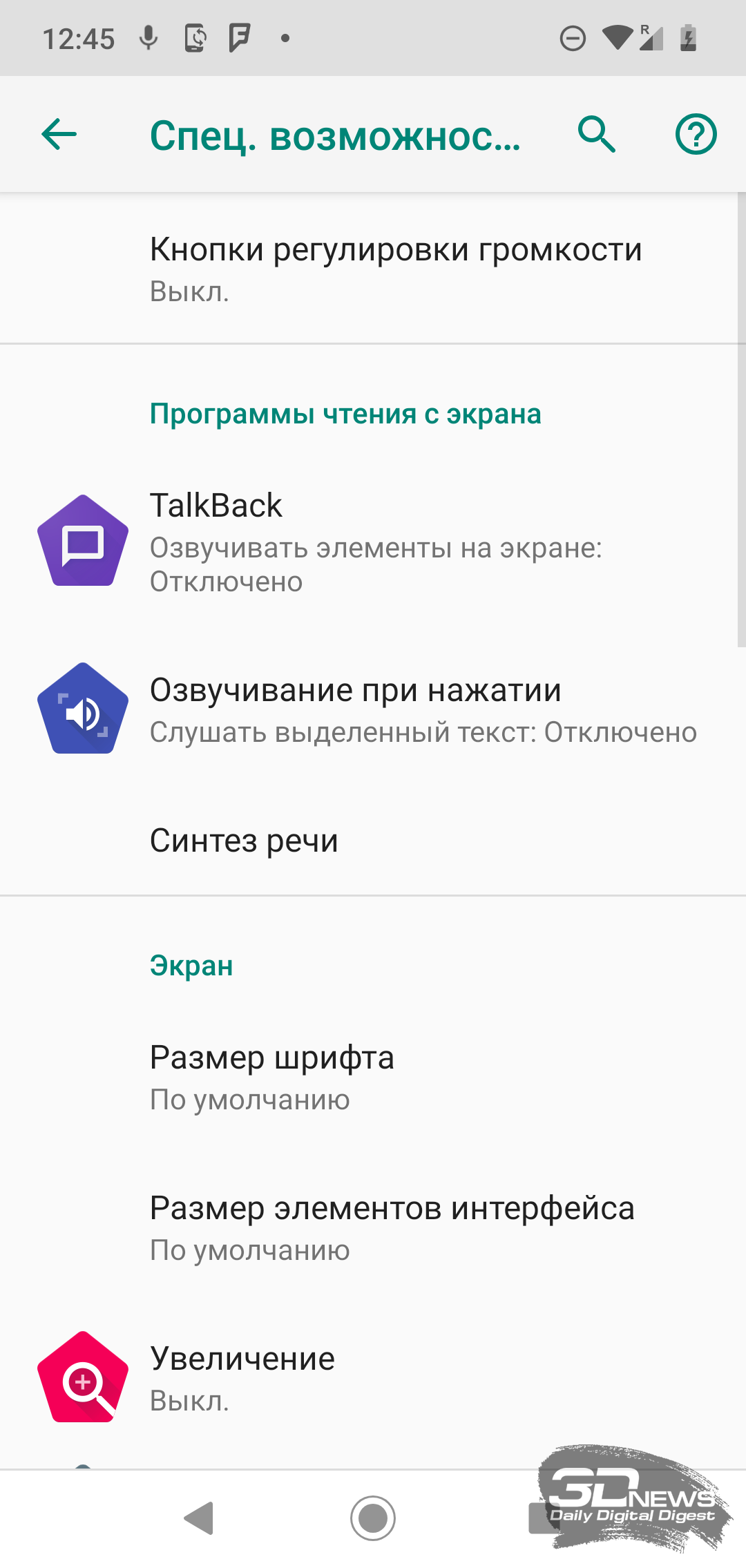Open Синтез речи settings
This screenshot has height=1568, width=746.
(373, 841)
